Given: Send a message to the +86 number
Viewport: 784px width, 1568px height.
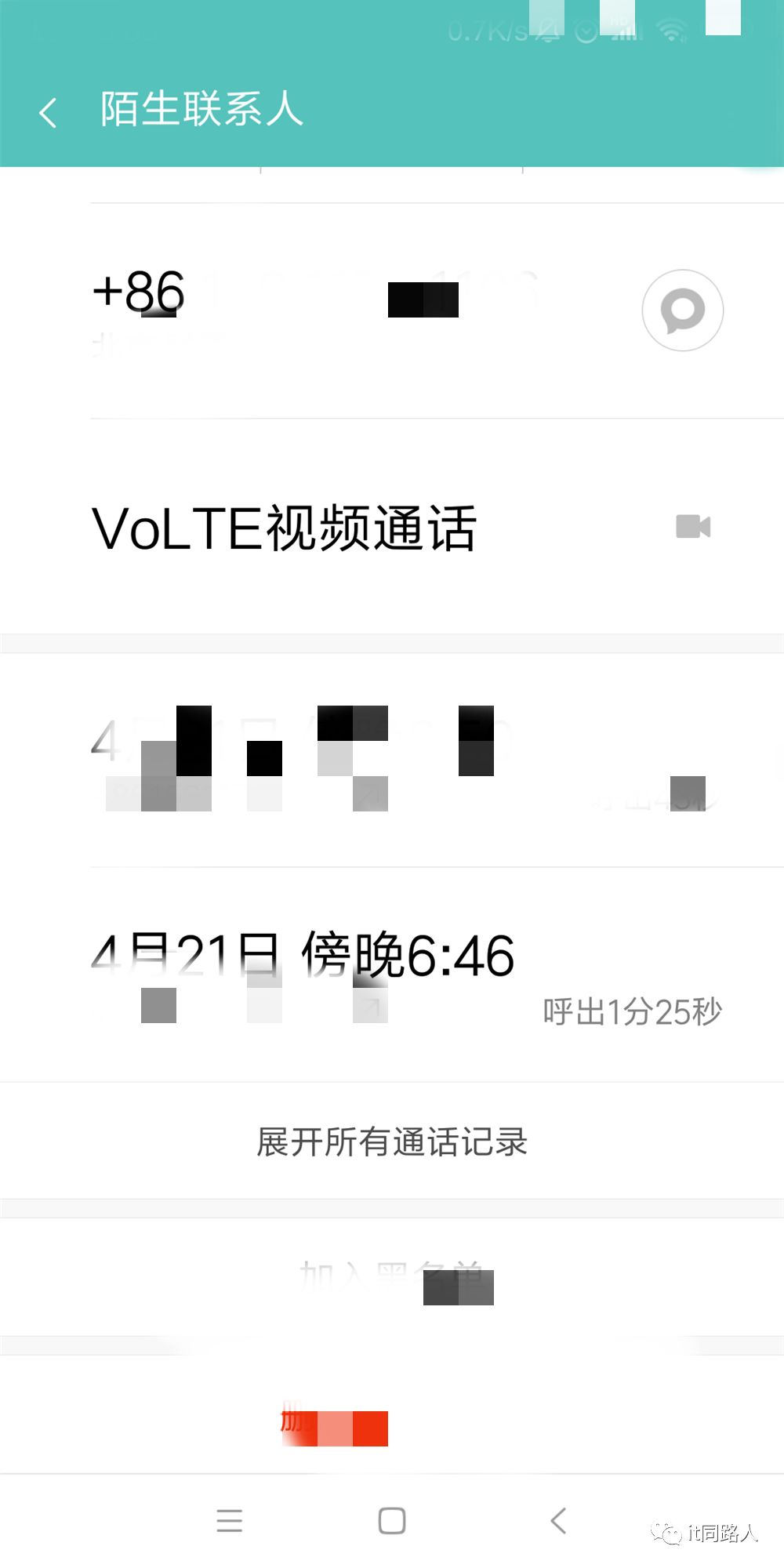Looking at the screenshot, I should pyautogui.click(x=682, y=310).
